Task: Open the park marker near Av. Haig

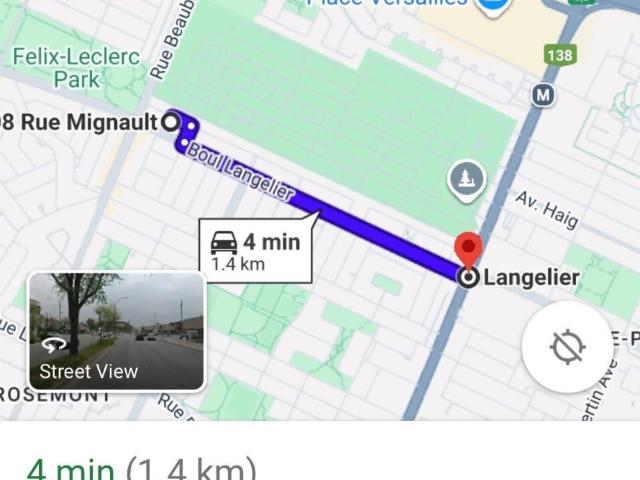Action: click(467, 181)
